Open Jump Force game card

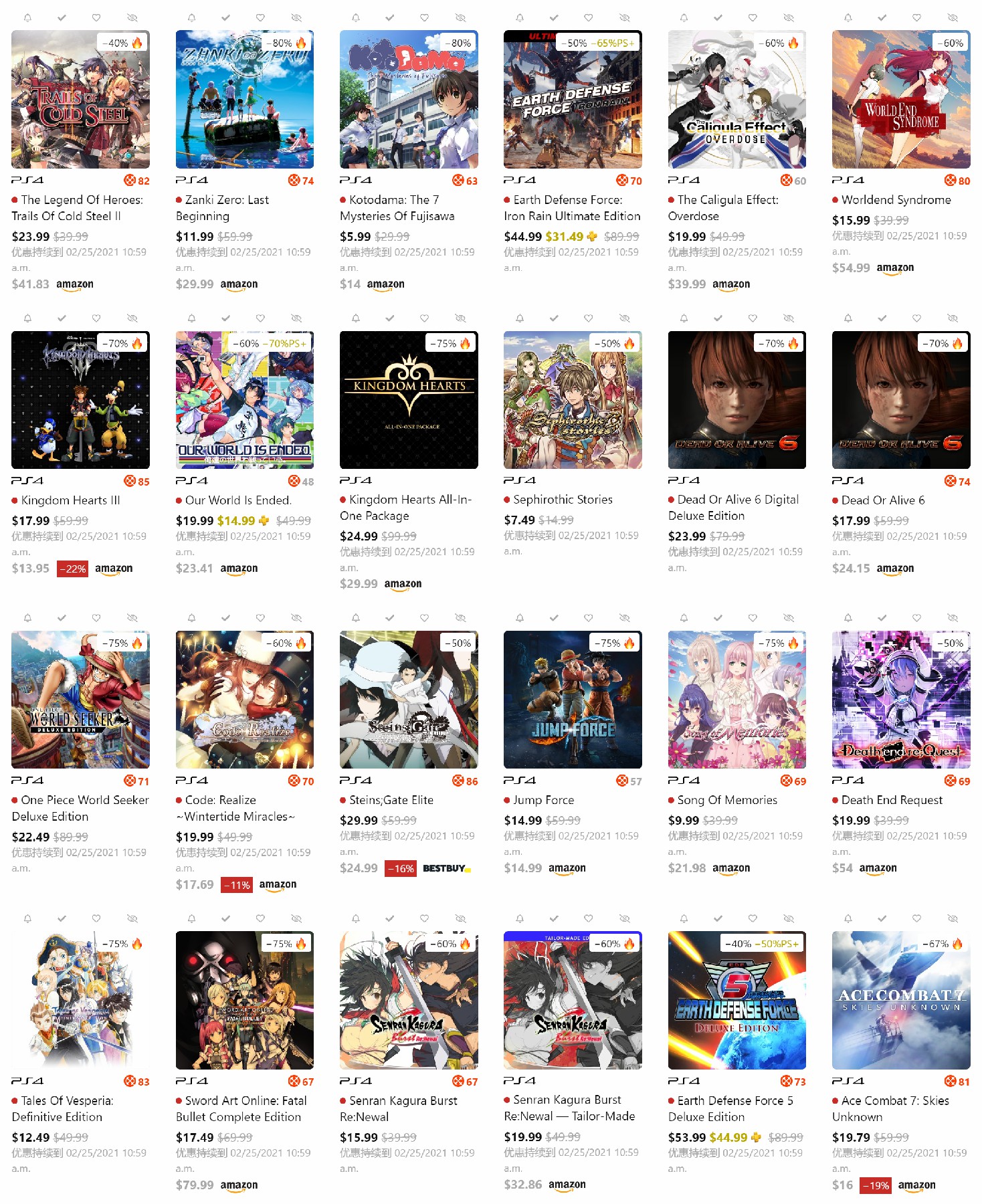tap(573, 700)
